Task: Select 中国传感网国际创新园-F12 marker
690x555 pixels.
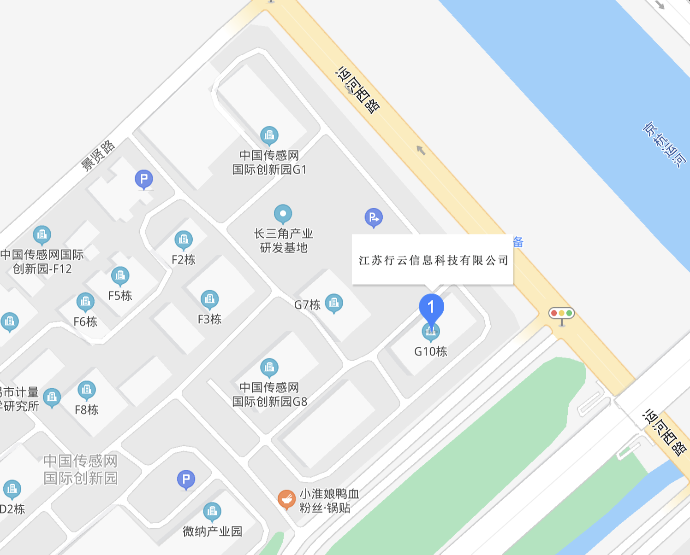Action: (42, 235)
